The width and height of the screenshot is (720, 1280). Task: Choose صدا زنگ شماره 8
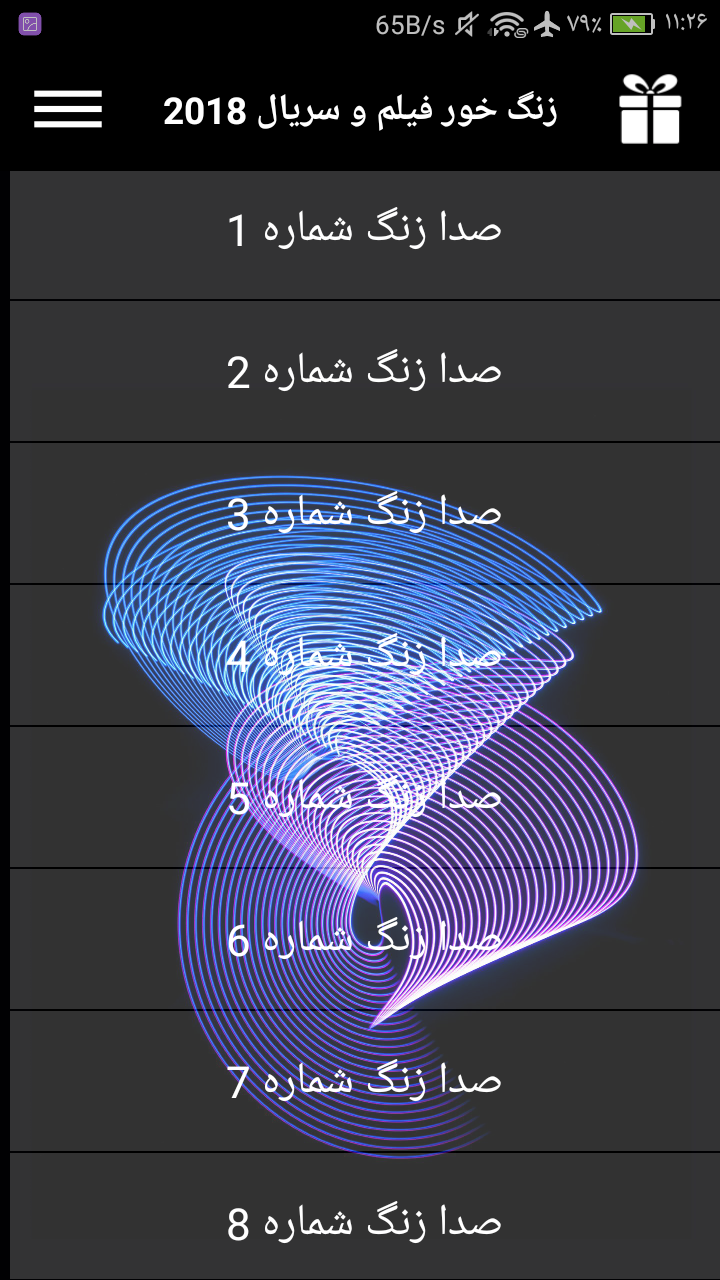[x=365, y=1217]
